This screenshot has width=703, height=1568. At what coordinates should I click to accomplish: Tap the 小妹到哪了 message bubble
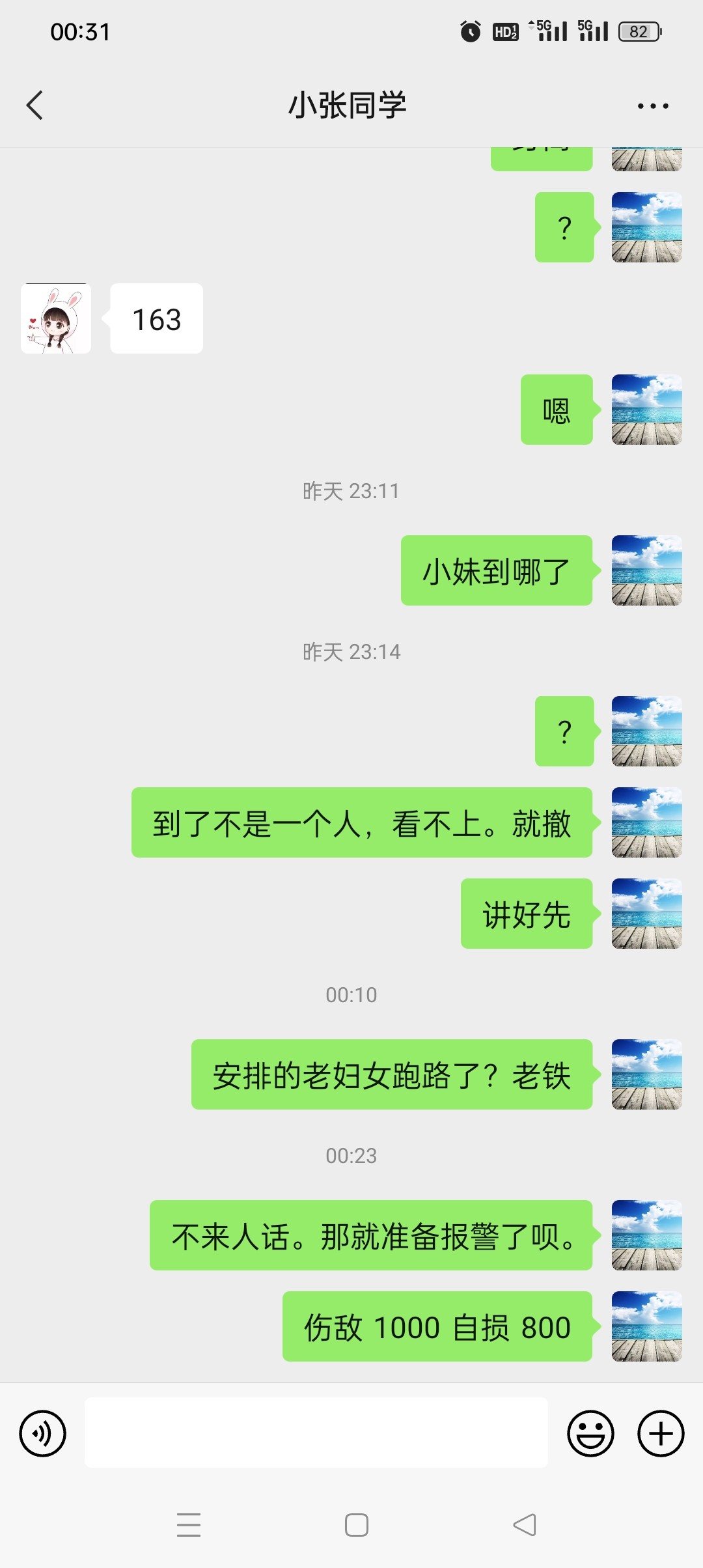[496, 570]
